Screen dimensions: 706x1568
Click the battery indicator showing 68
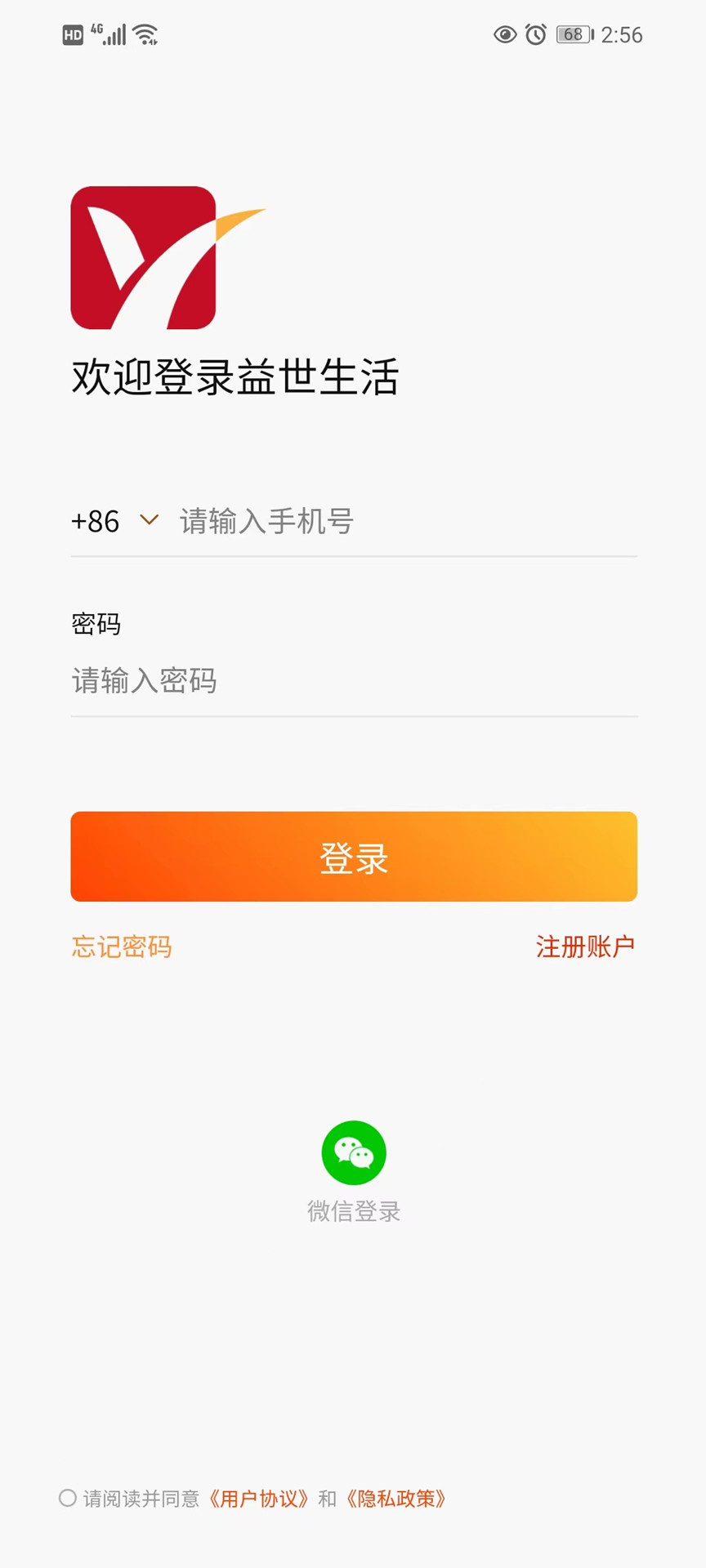[x=574, y=34]
